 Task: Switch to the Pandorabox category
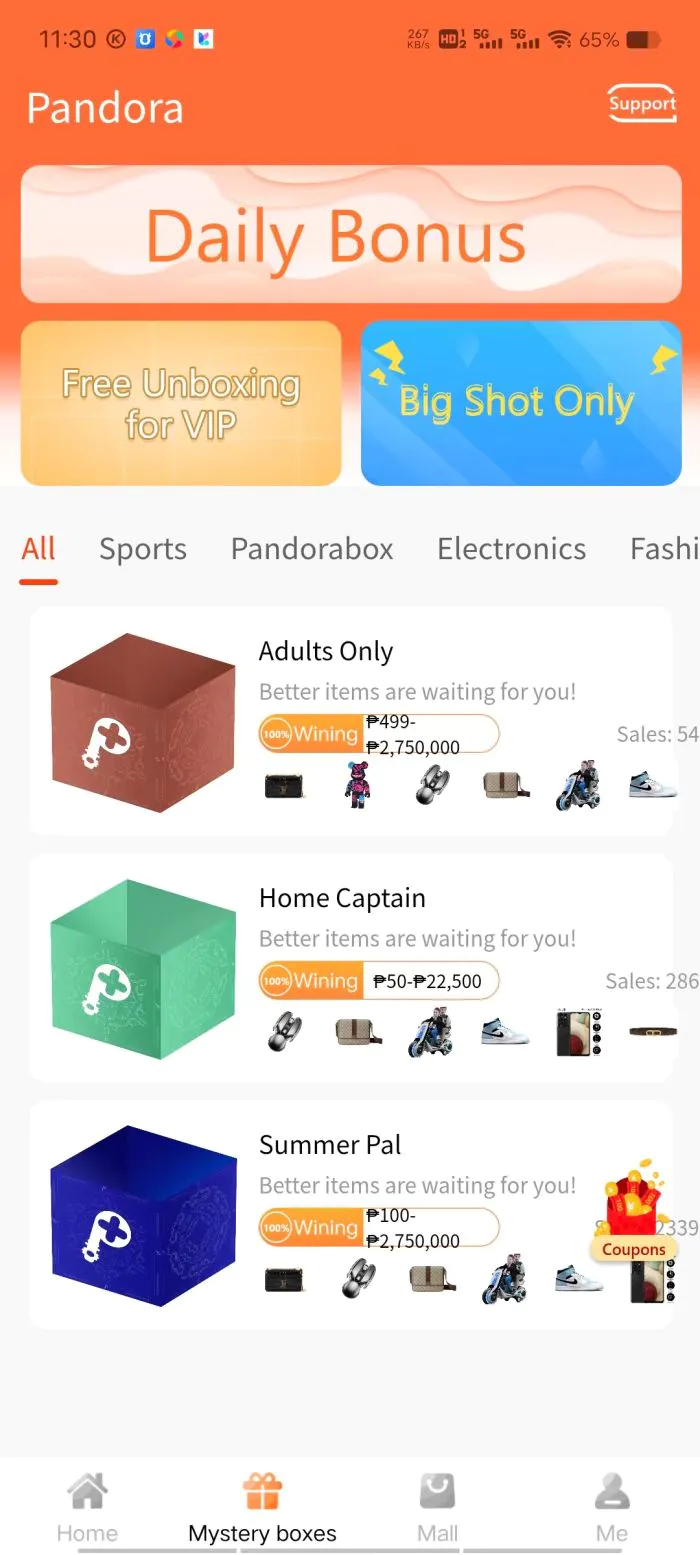(x=312, y=549)
